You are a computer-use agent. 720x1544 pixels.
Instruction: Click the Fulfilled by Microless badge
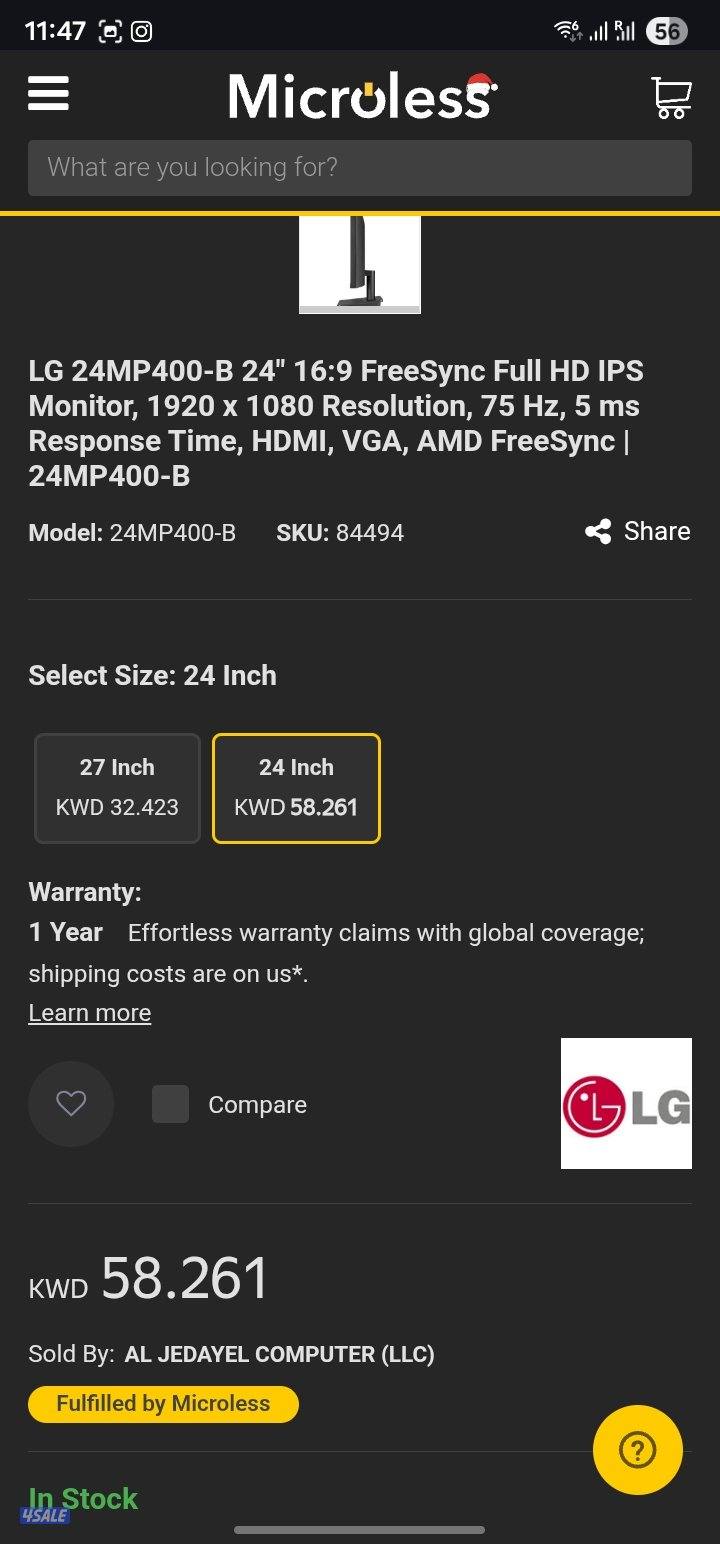coord(162,1403)
